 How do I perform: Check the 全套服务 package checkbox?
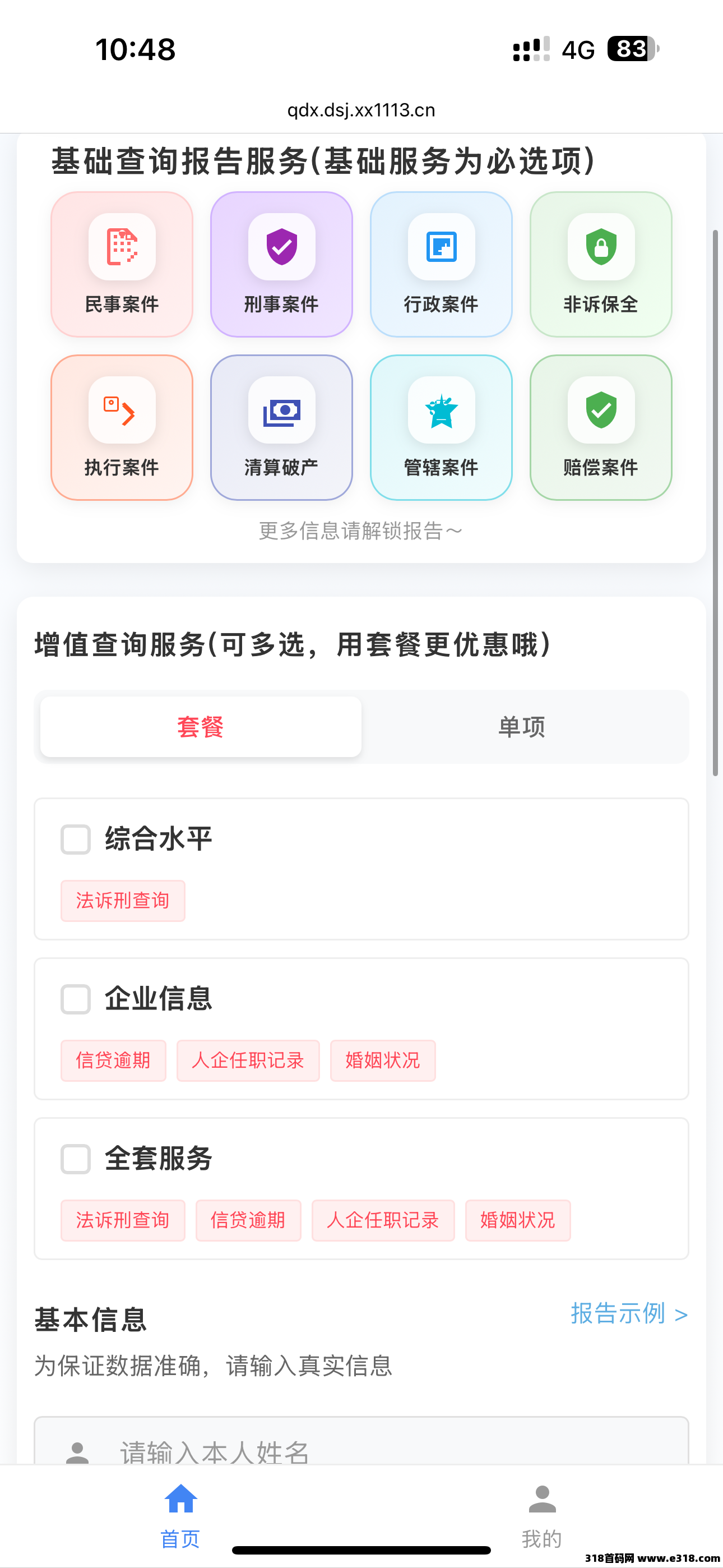click(x=76, y=1159)
